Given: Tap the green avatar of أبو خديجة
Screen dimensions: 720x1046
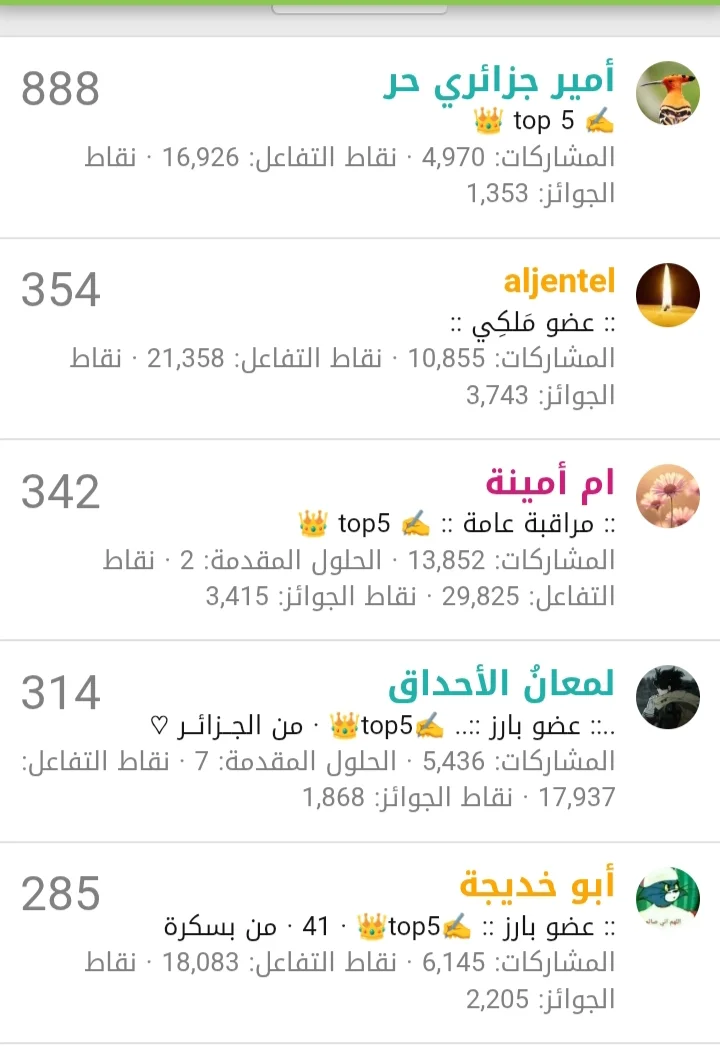Looking at the screenshot, I should [667, 897].
